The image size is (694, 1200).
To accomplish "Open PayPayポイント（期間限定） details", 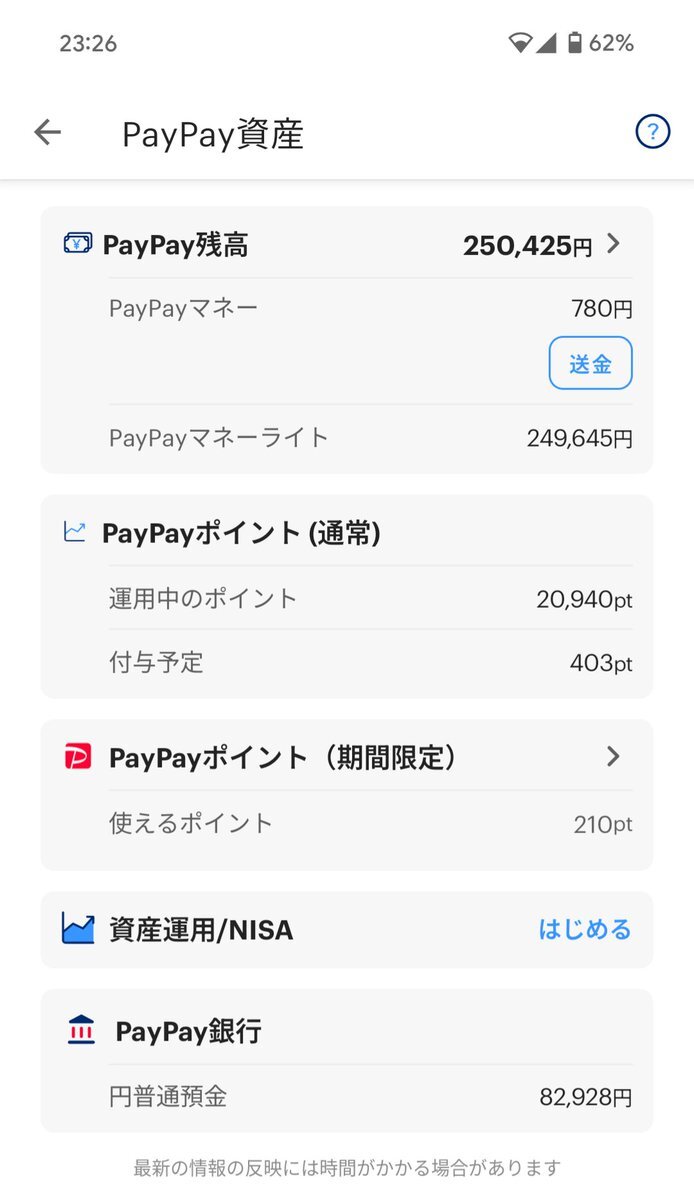I will 346,757.
